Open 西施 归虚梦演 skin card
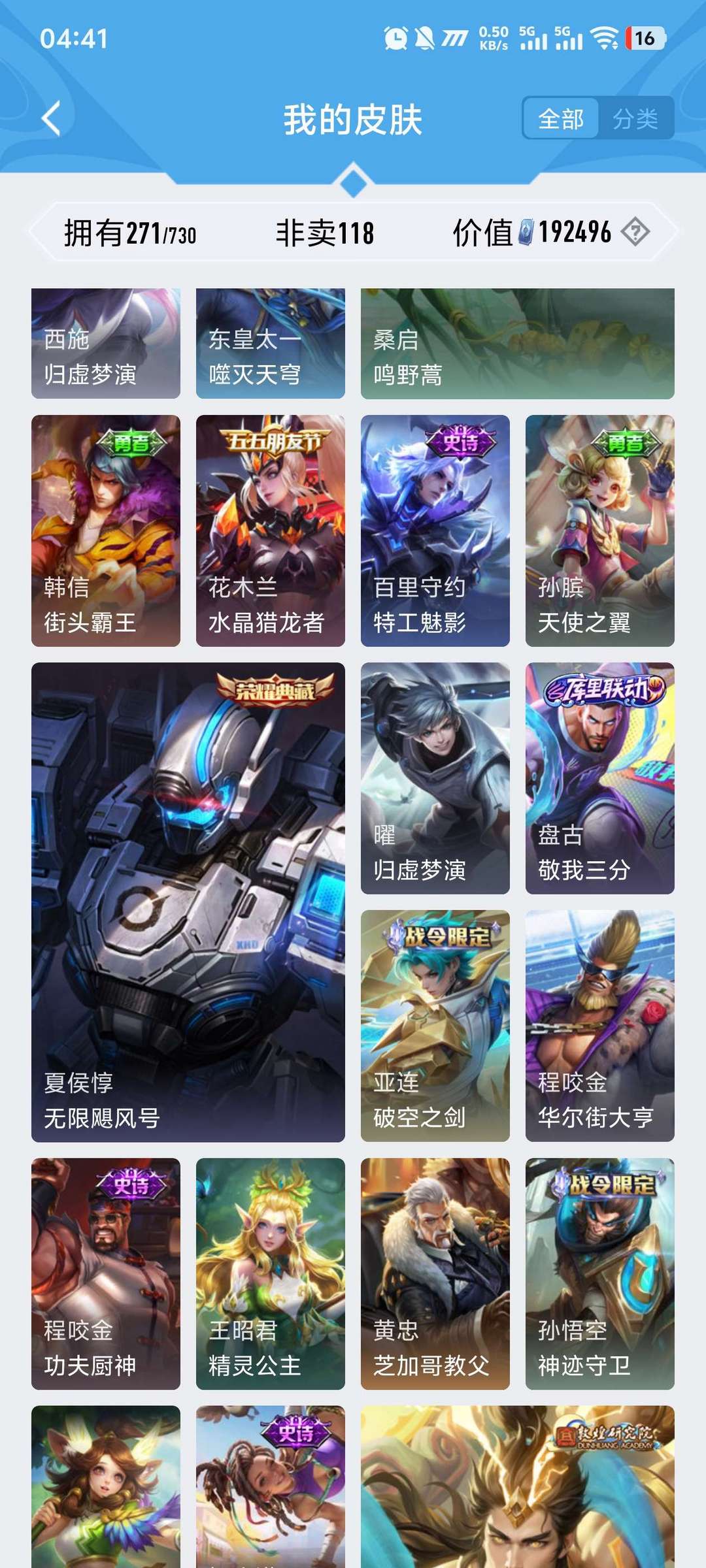Screen dimensions: 706x1568 click(106, 344)
